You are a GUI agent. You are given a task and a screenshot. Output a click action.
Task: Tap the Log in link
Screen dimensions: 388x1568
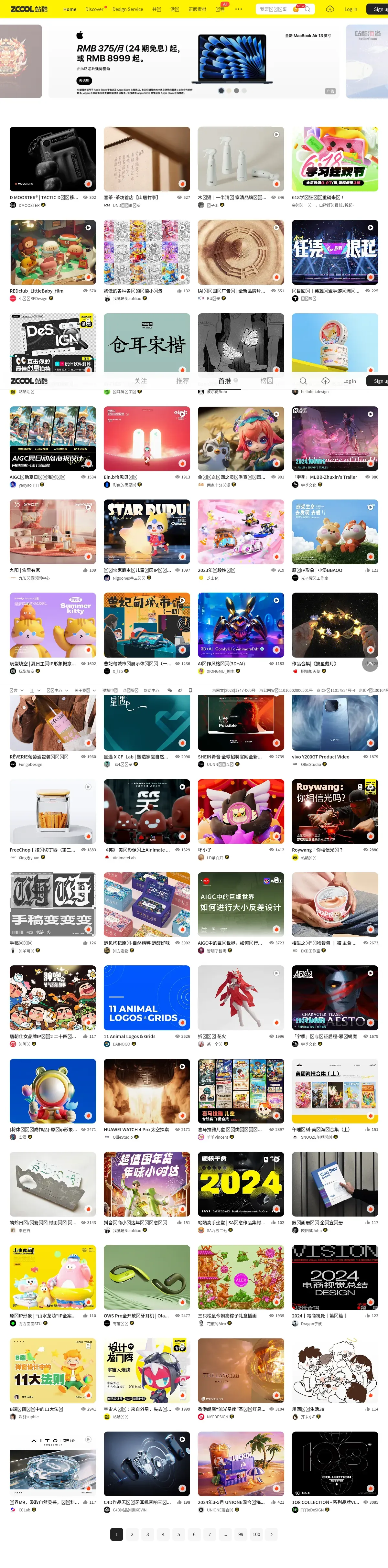point(350,9)
